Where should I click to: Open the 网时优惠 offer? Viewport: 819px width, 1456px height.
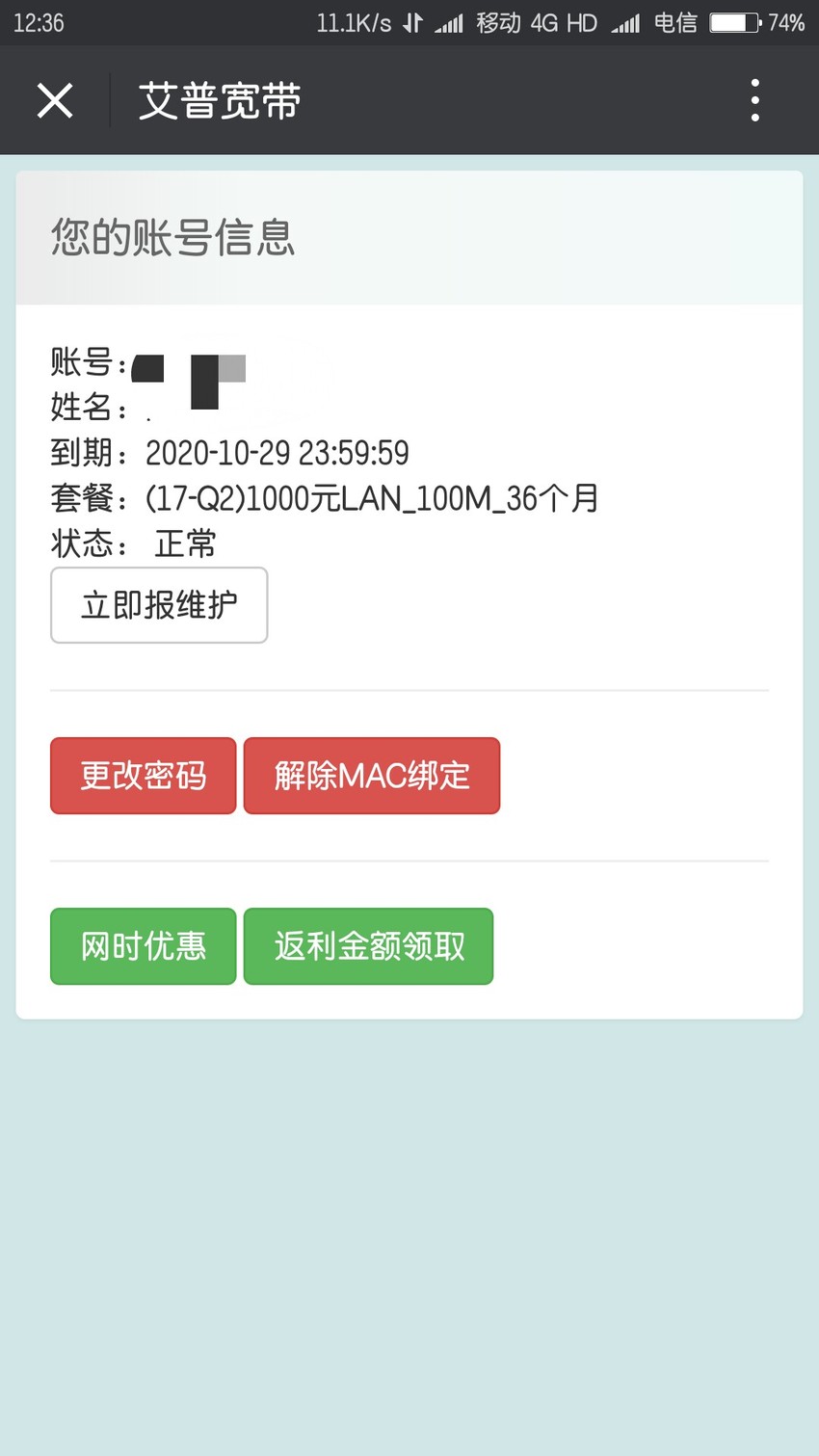[144, 946]
